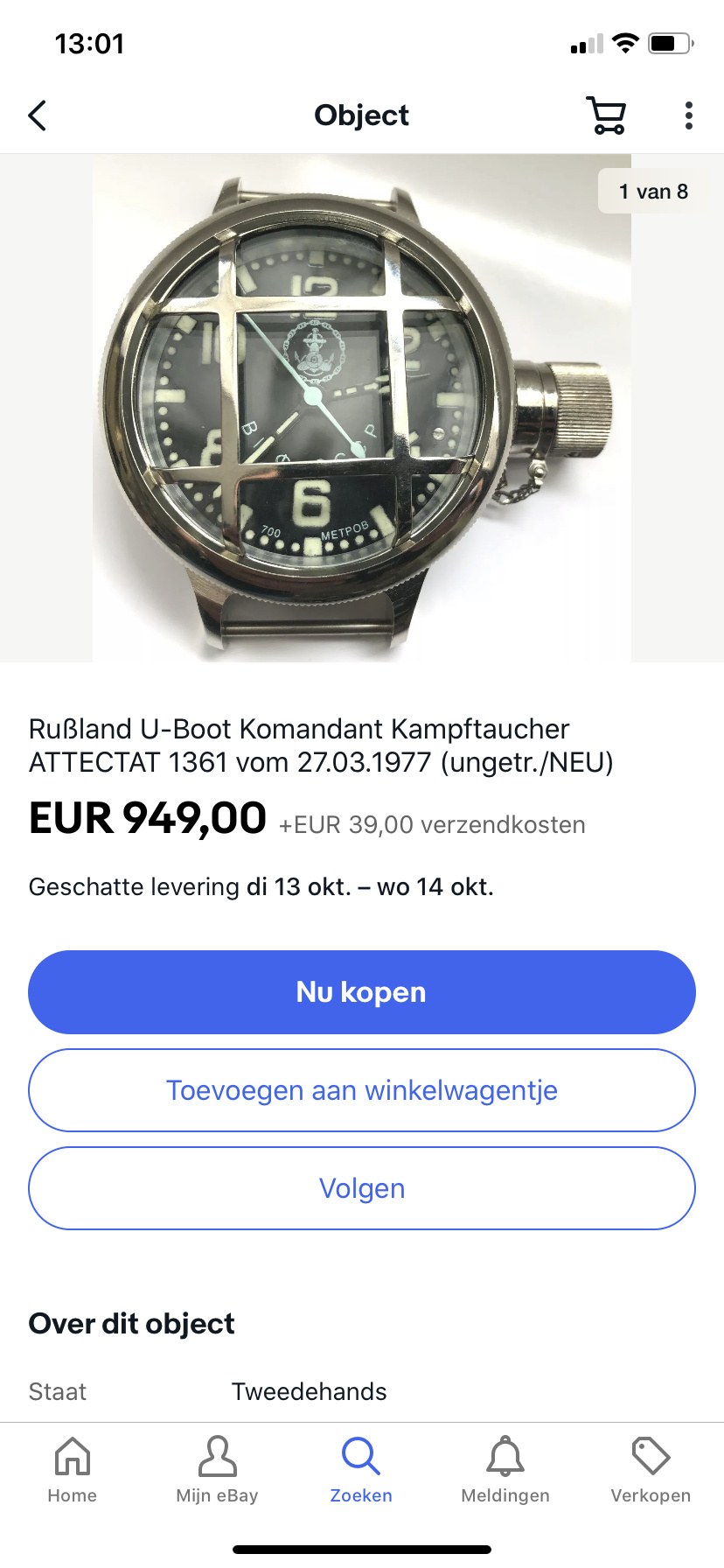The image size is (724, 1568).
Task: Open the Meldingen tab
Action: [505, 1470]
